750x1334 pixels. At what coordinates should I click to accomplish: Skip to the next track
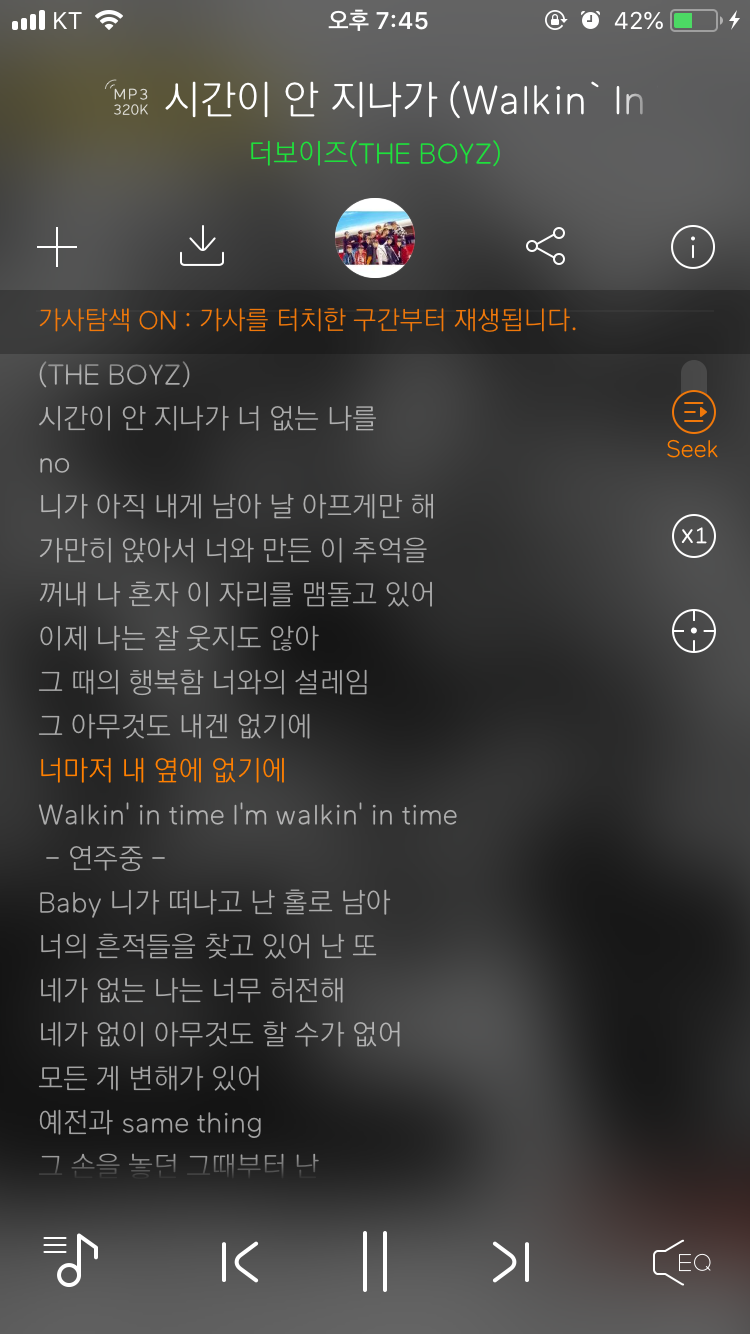click(x=510, y=1262)
